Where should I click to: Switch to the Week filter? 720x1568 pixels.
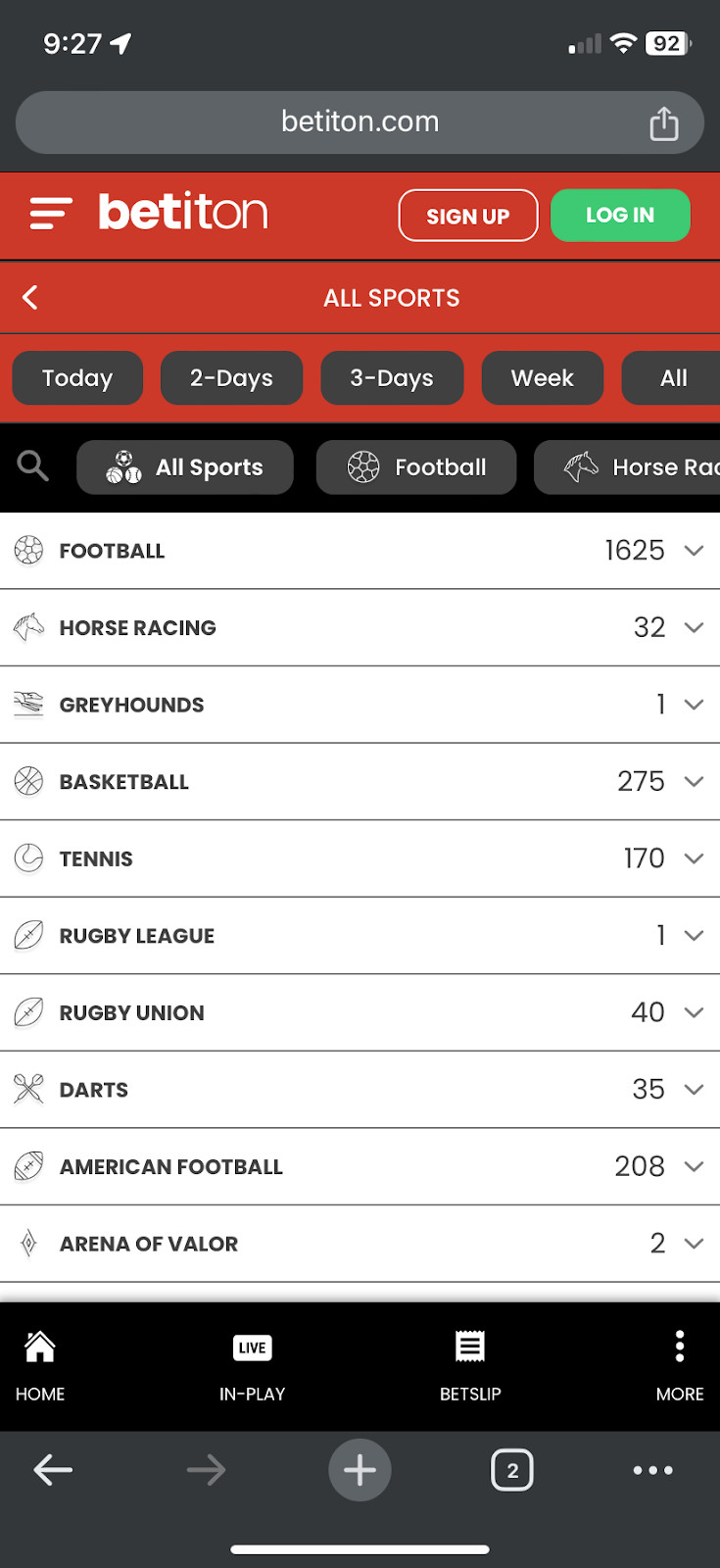tap(542, 378)
